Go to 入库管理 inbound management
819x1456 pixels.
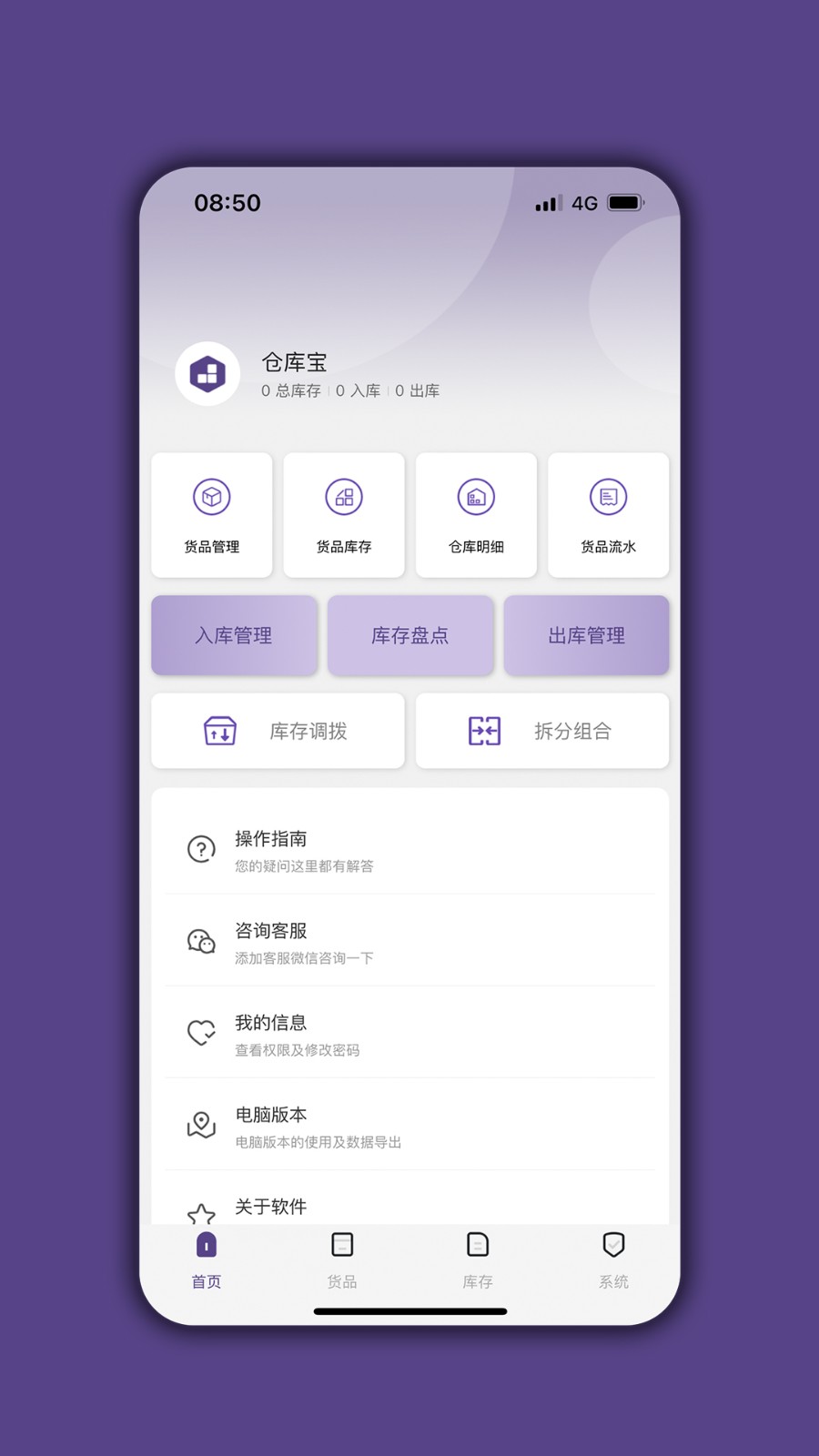pos(234,635)
